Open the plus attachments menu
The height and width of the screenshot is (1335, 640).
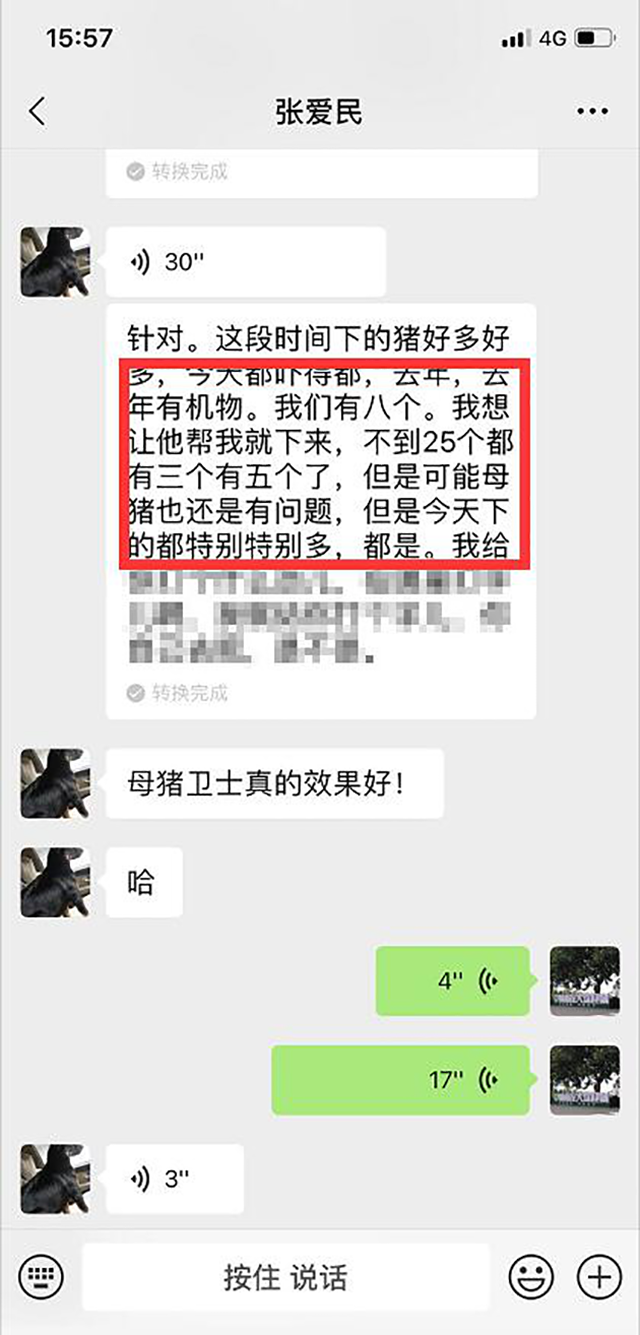coord(599,1277)
